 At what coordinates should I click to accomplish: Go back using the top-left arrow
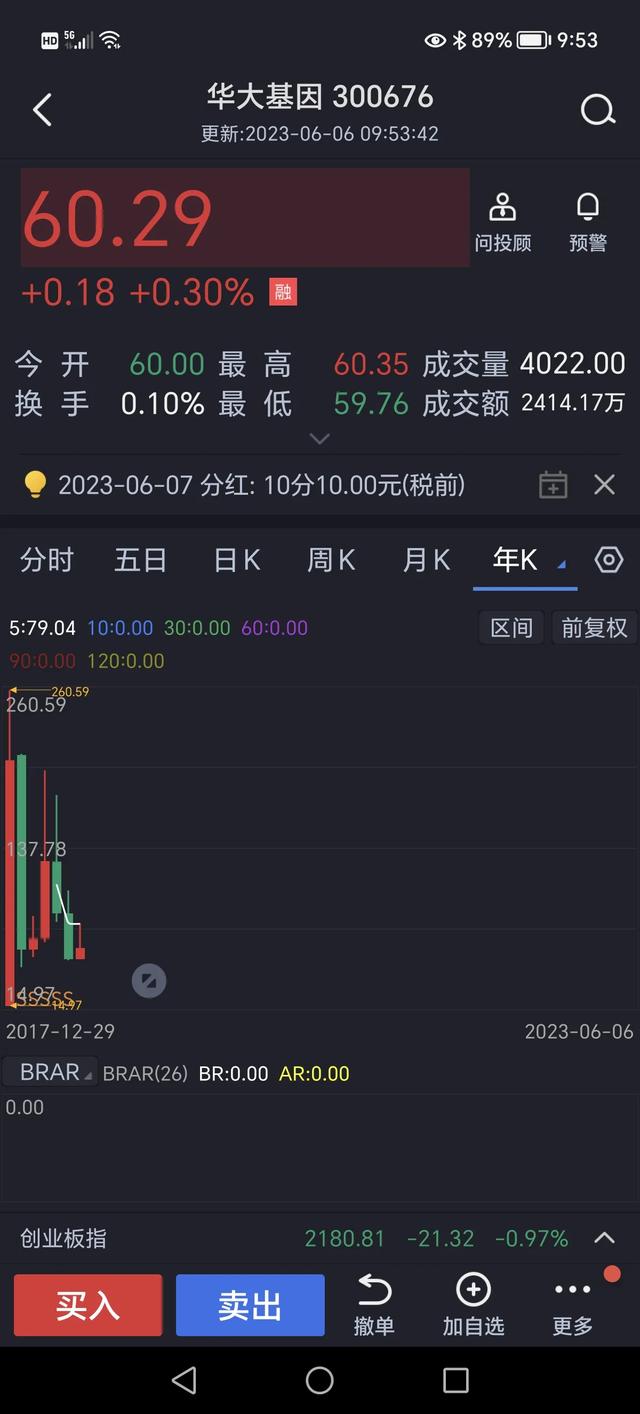point(42,110)
